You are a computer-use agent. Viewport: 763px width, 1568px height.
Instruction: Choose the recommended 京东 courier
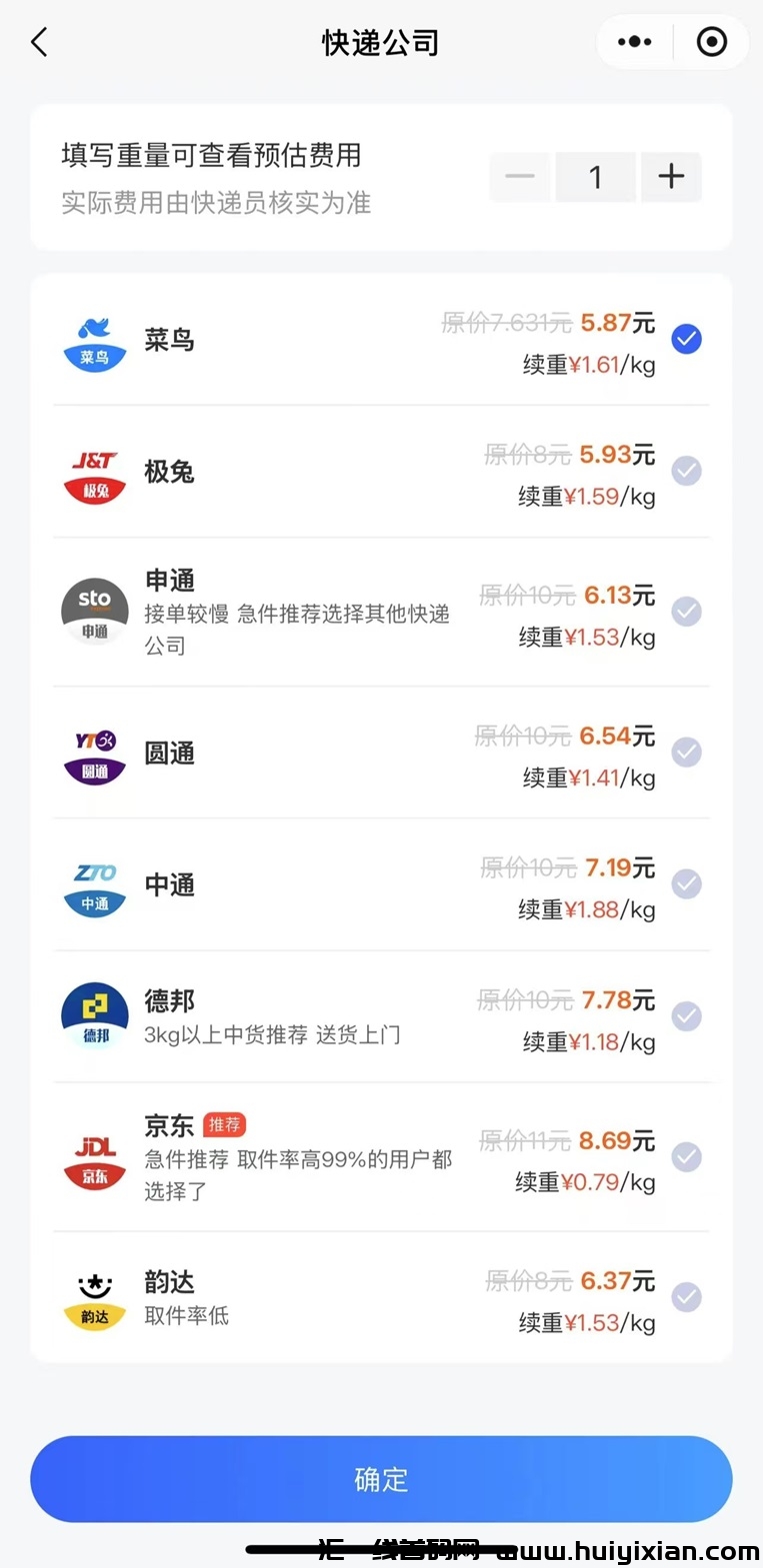coord(686,1157)
